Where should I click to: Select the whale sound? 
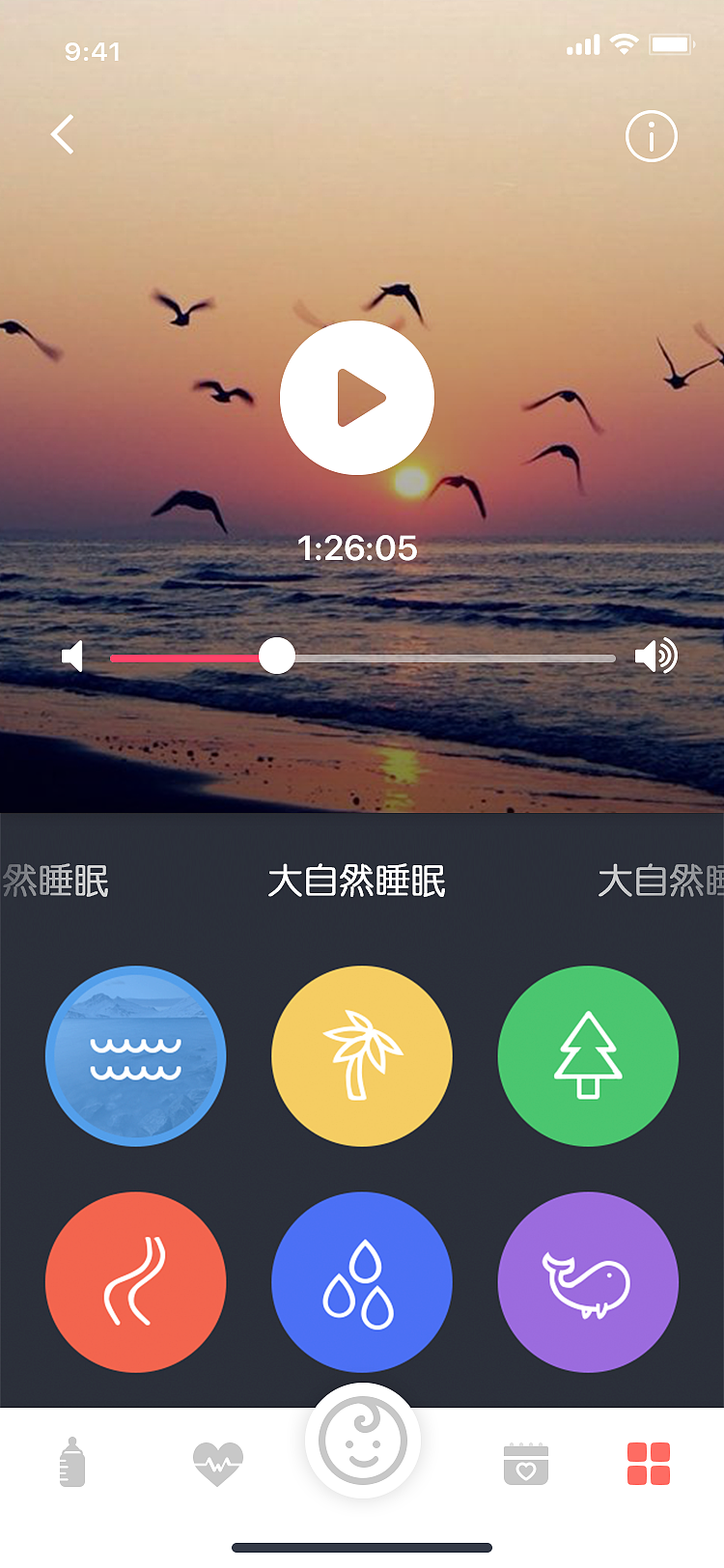[587, 1281]
